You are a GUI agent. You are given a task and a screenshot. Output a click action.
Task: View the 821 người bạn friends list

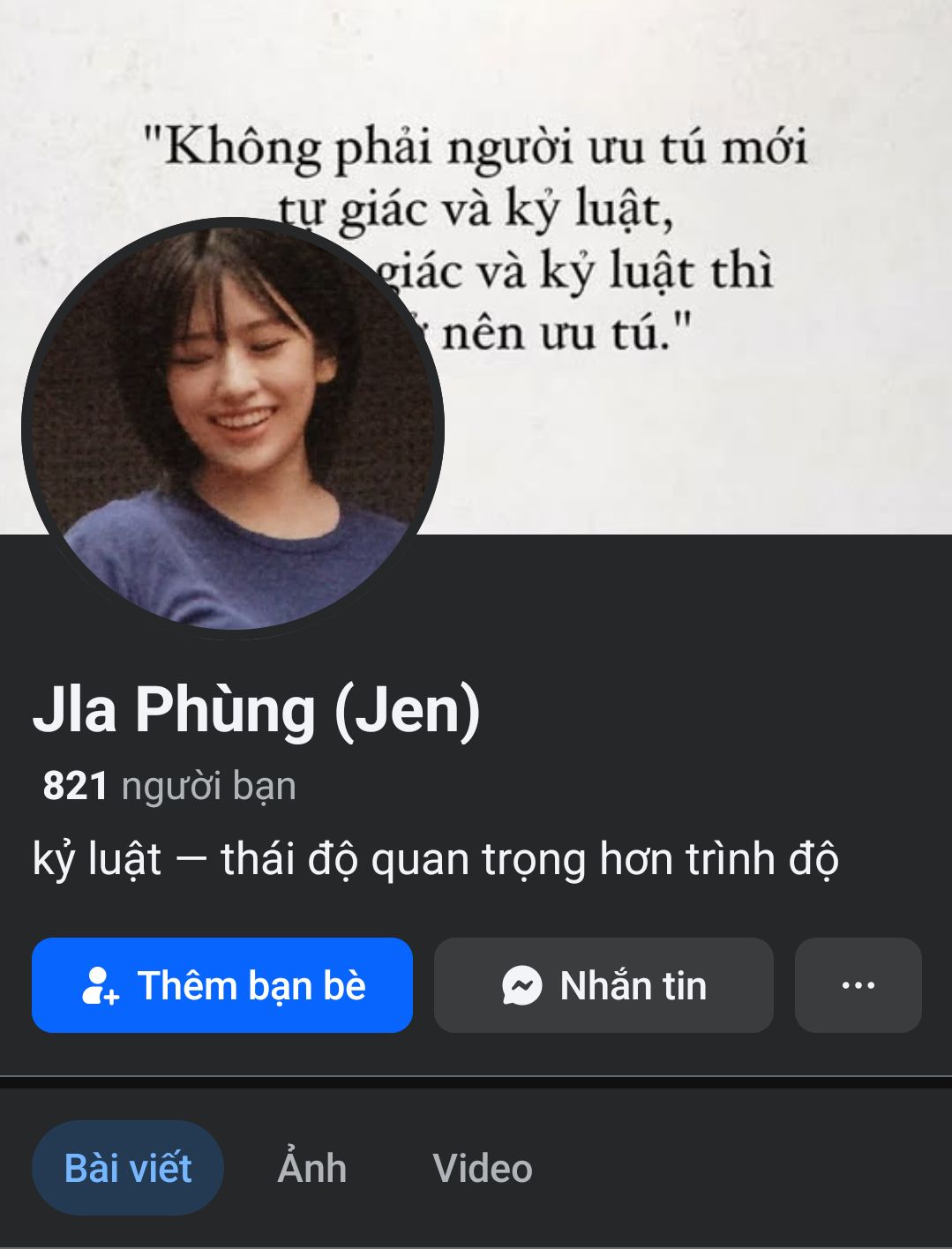tap(169, 786)
